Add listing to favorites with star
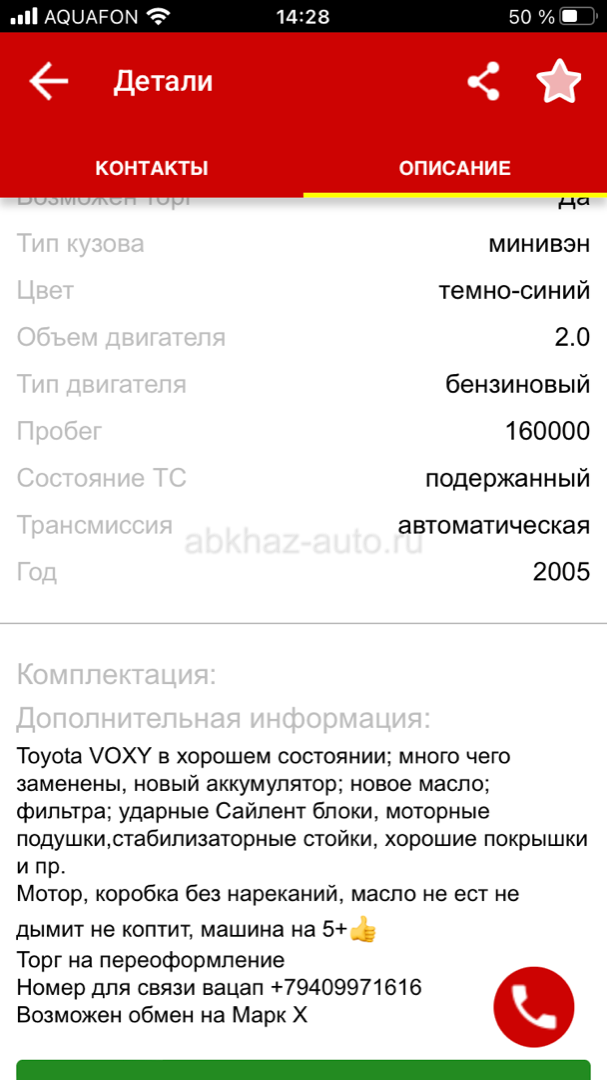This screenshot has height=1080, width=607. (x=559, y=81)
